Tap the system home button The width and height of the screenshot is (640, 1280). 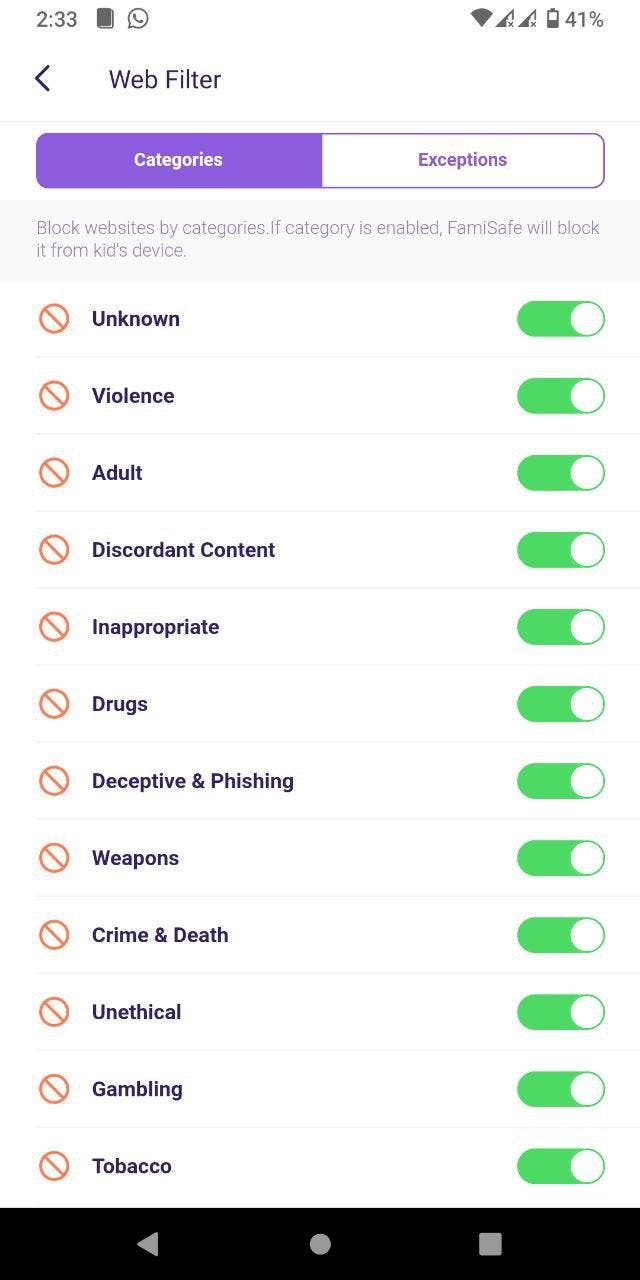tap(320, 1243)
